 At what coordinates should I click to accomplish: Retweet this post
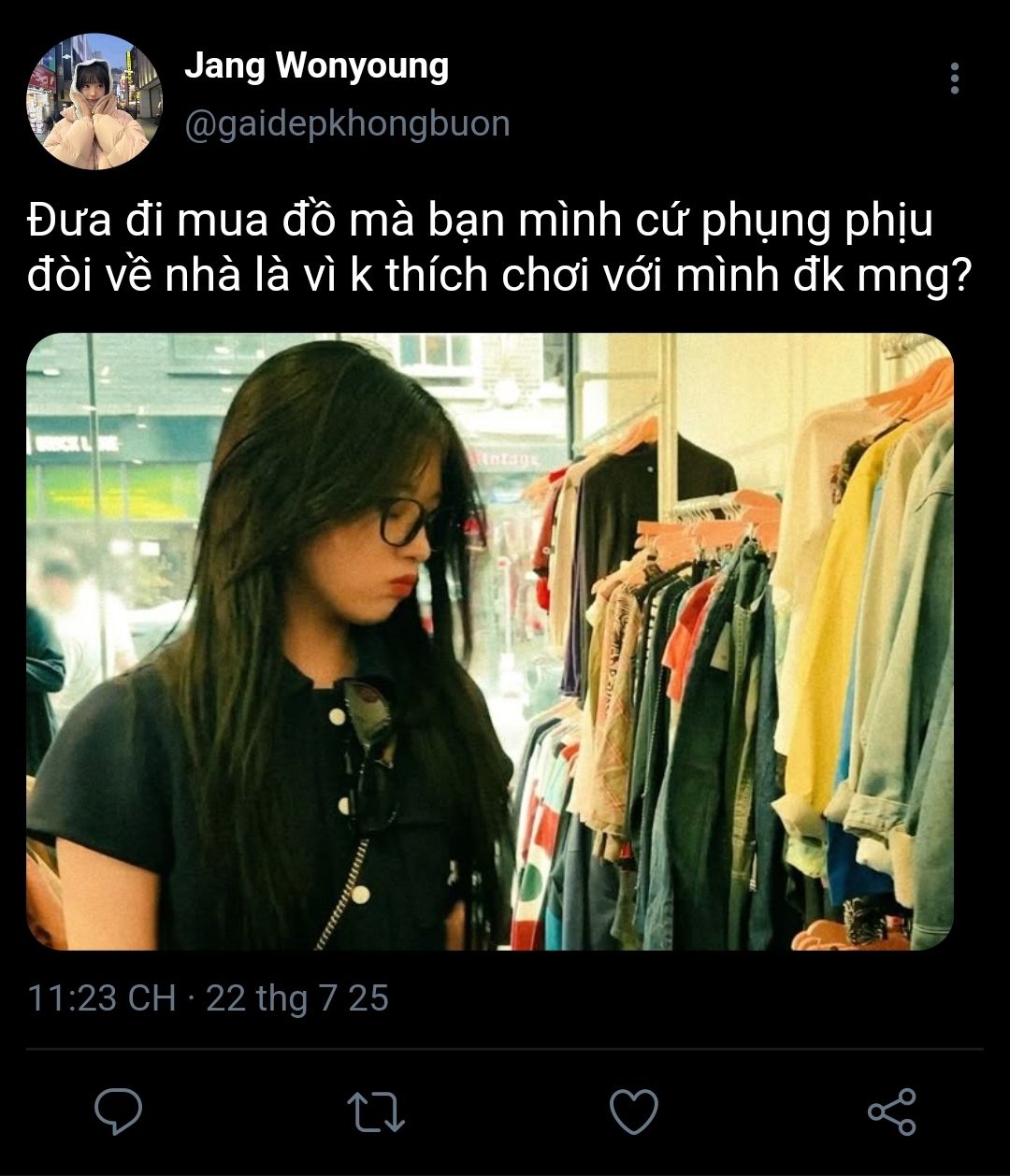pyautogui.click(x=376, y=1112)
